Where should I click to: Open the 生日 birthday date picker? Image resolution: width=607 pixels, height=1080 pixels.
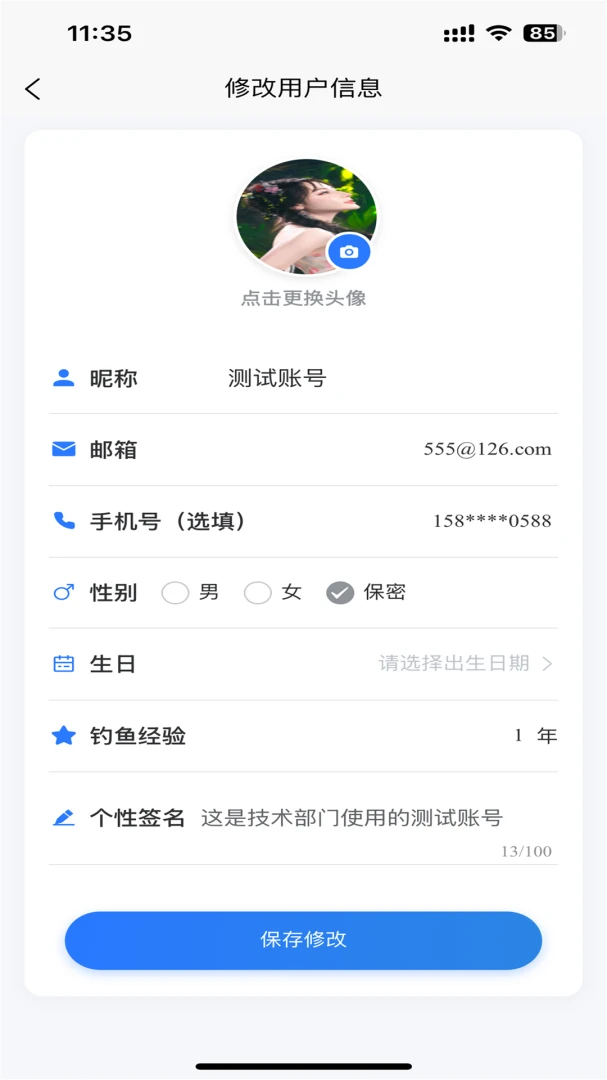tap(303, 664)
